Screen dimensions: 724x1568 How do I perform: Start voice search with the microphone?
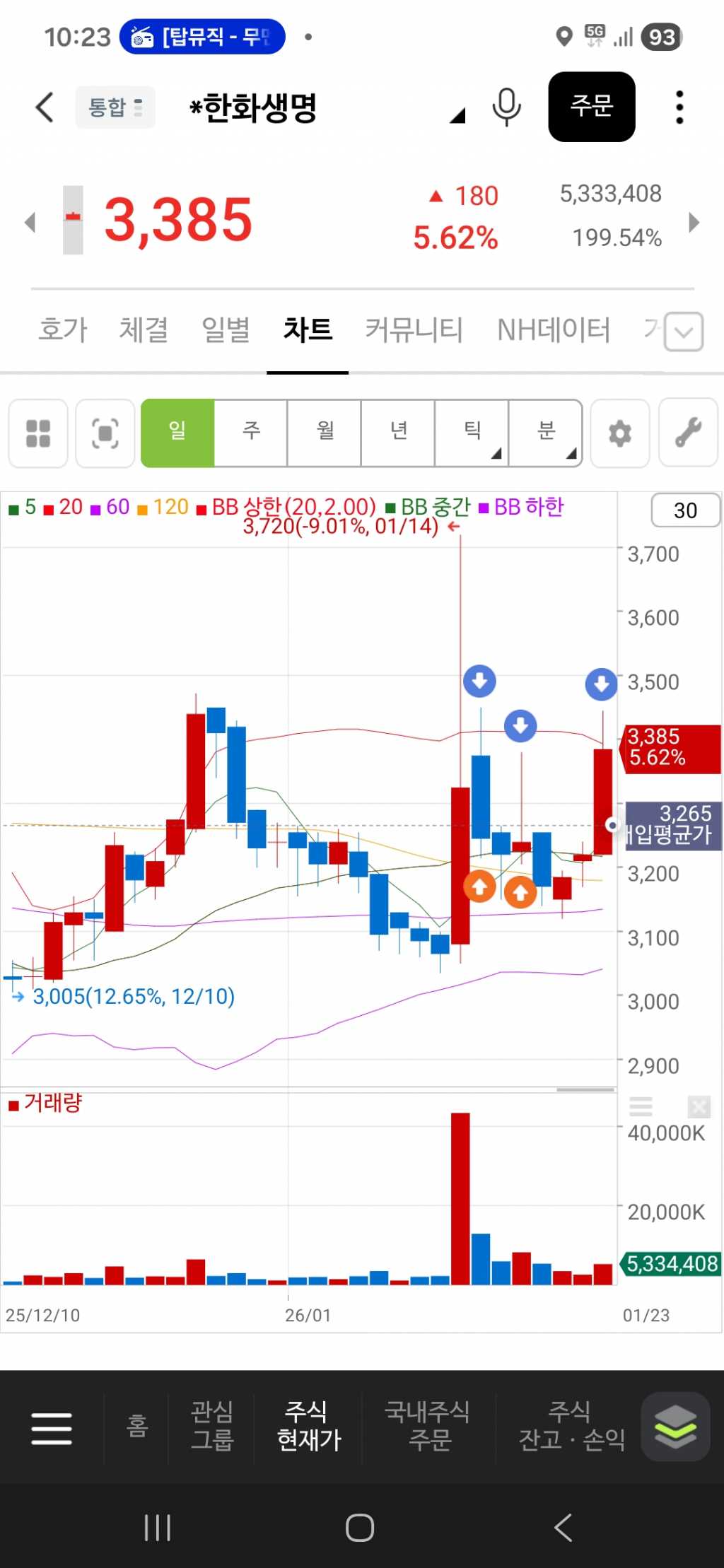pyautogui.click(x=506, y=107)
